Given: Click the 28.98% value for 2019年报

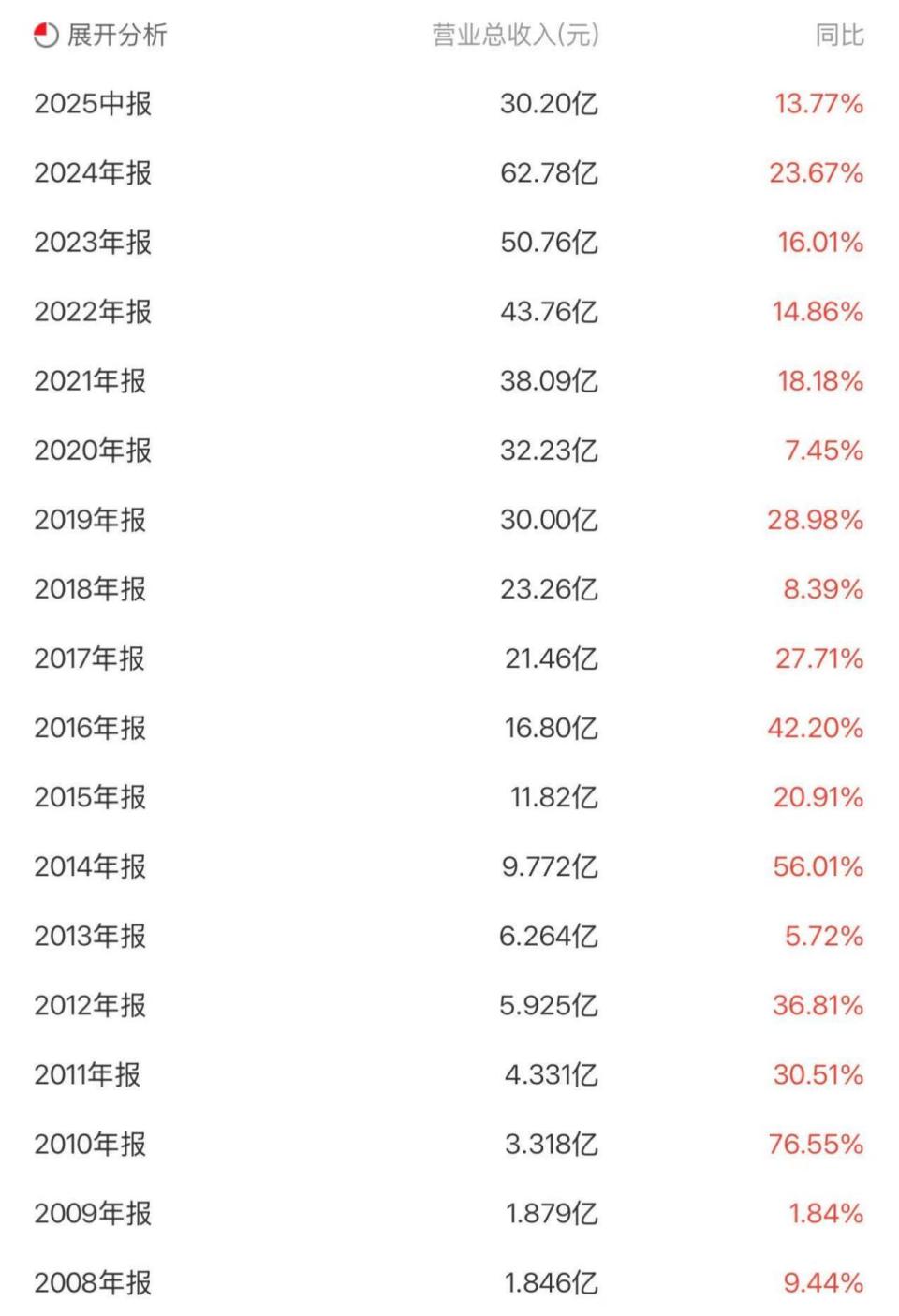Looking at the screenshot, I should (818, 520).
